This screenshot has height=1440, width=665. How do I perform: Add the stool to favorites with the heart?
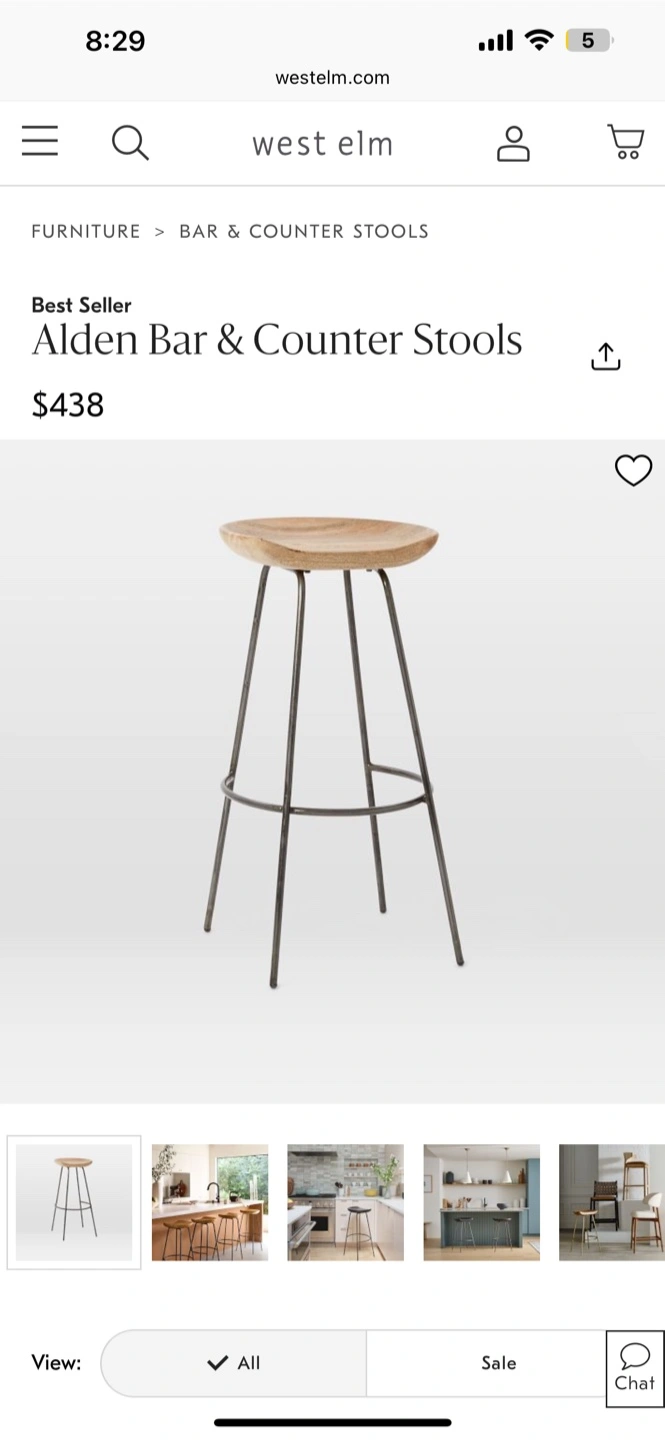[633, 470]
